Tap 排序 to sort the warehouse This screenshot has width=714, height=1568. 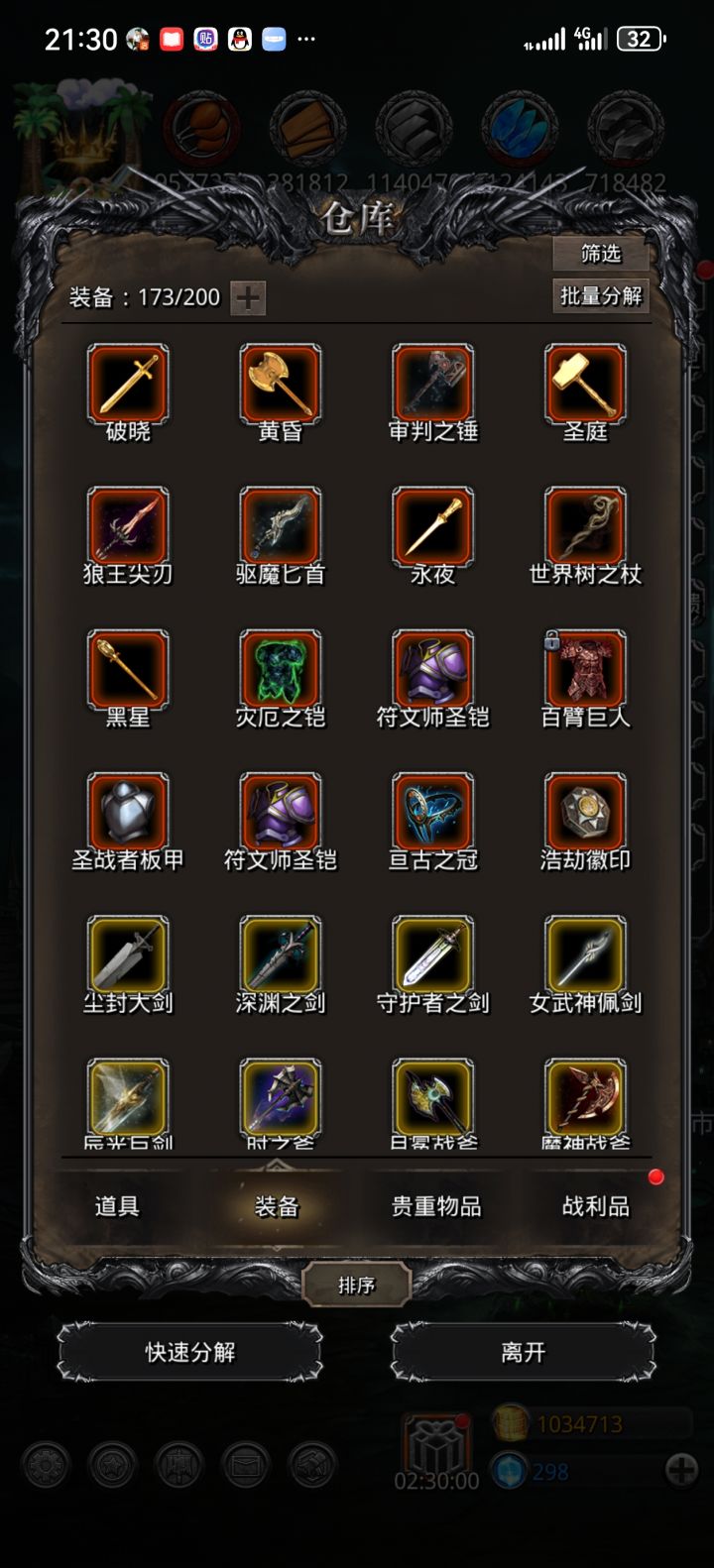point(357,1285)
